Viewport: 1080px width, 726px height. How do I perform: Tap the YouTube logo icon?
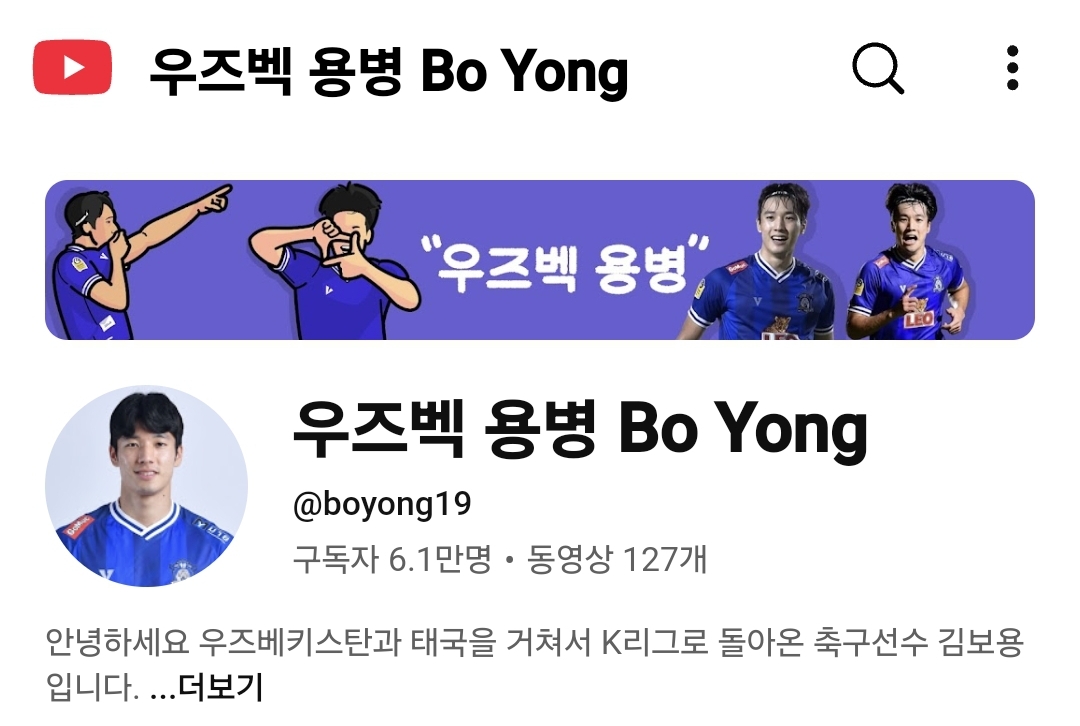click(x=72, y=67)
